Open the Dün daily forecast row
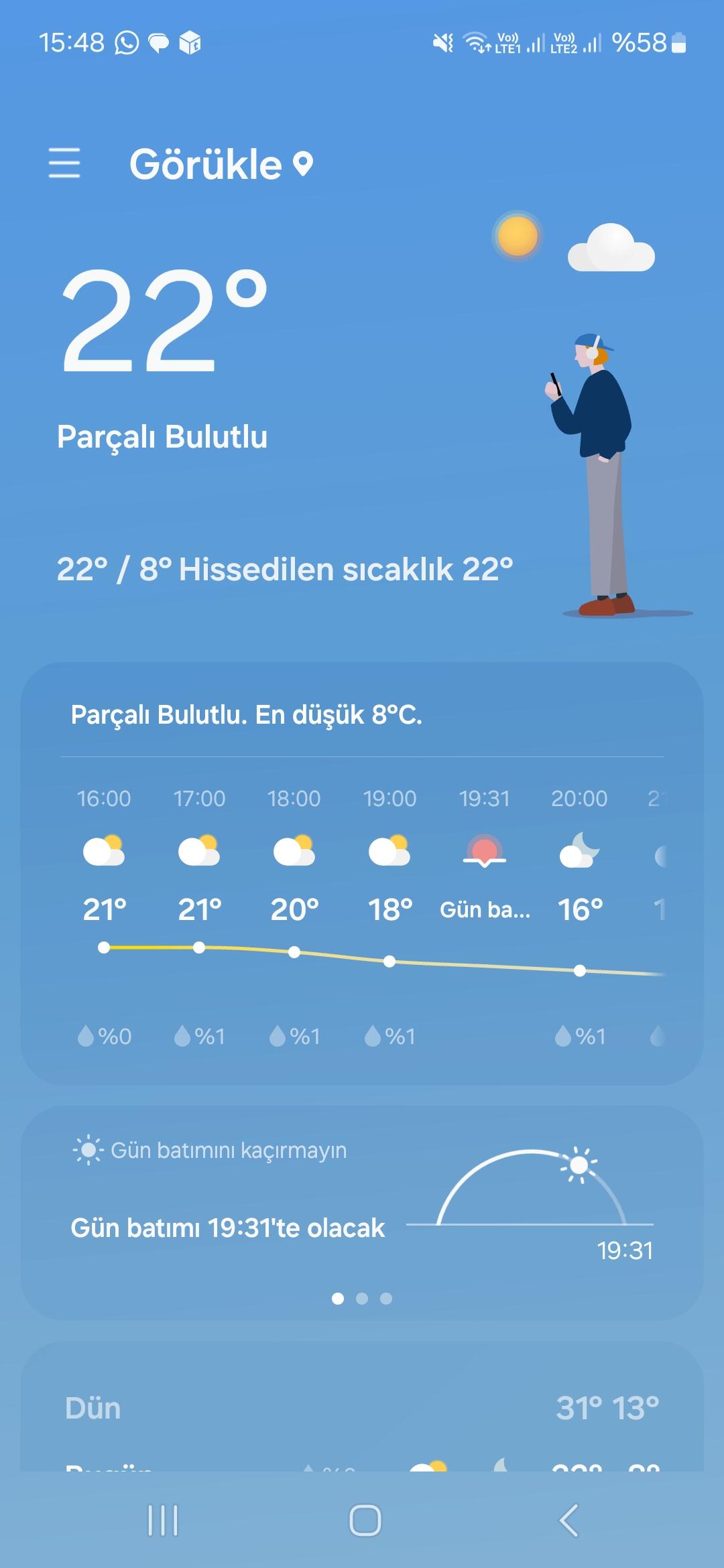Screen dimensions: 724x1568 (x=362, y=1407)
